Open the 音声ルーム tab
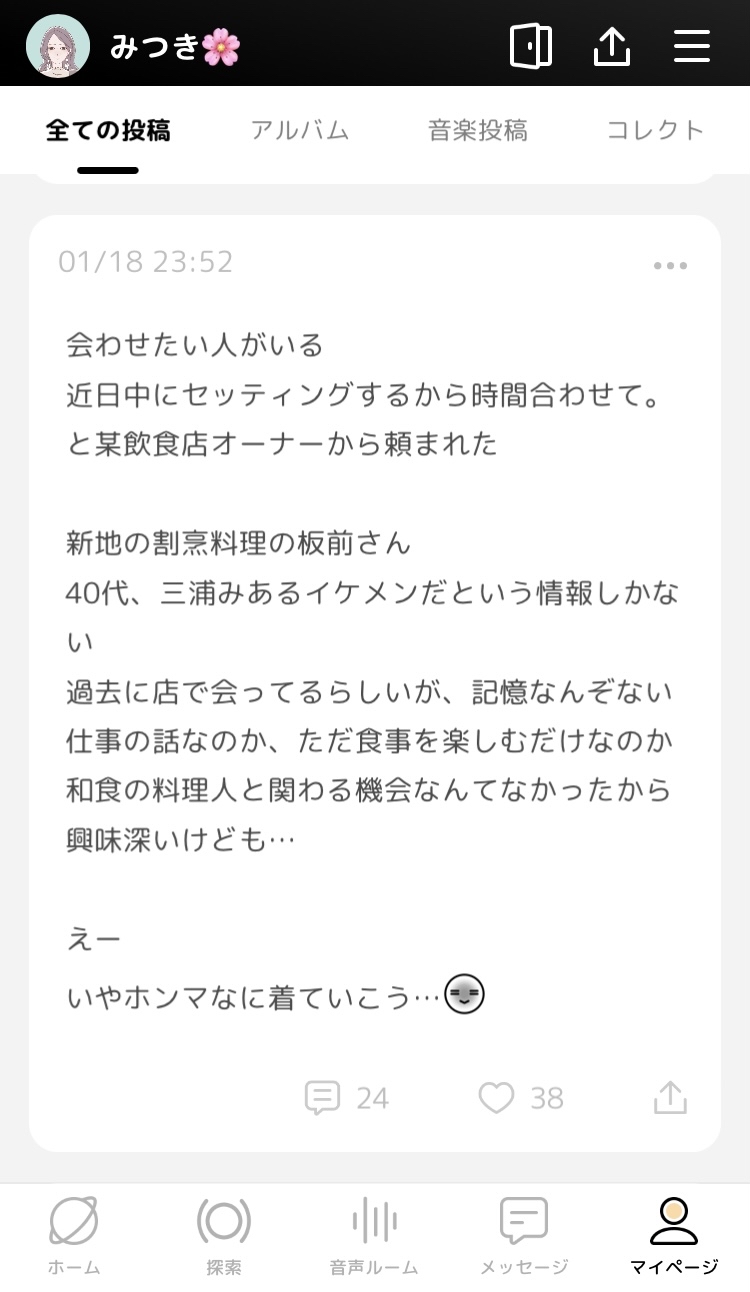 click(374, 1236)
